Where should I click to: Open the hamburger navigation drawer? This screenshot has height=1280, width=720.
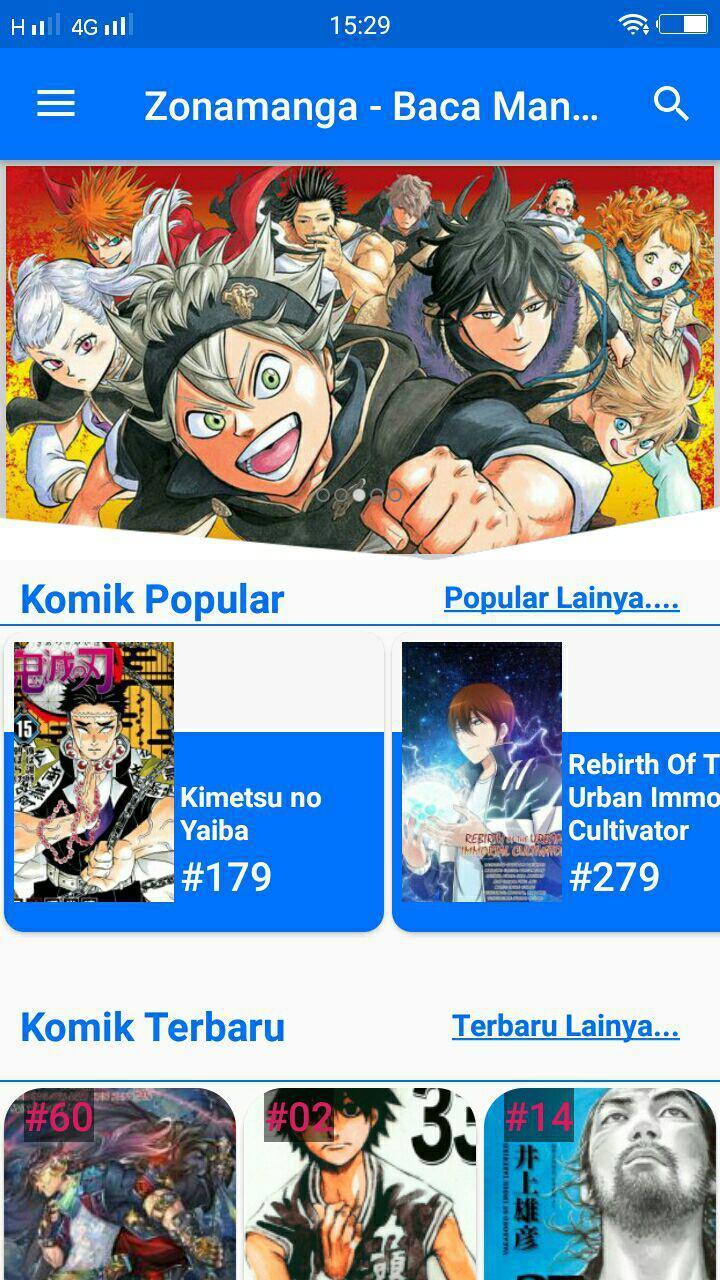pyautogui.click(x=56, y=104)
